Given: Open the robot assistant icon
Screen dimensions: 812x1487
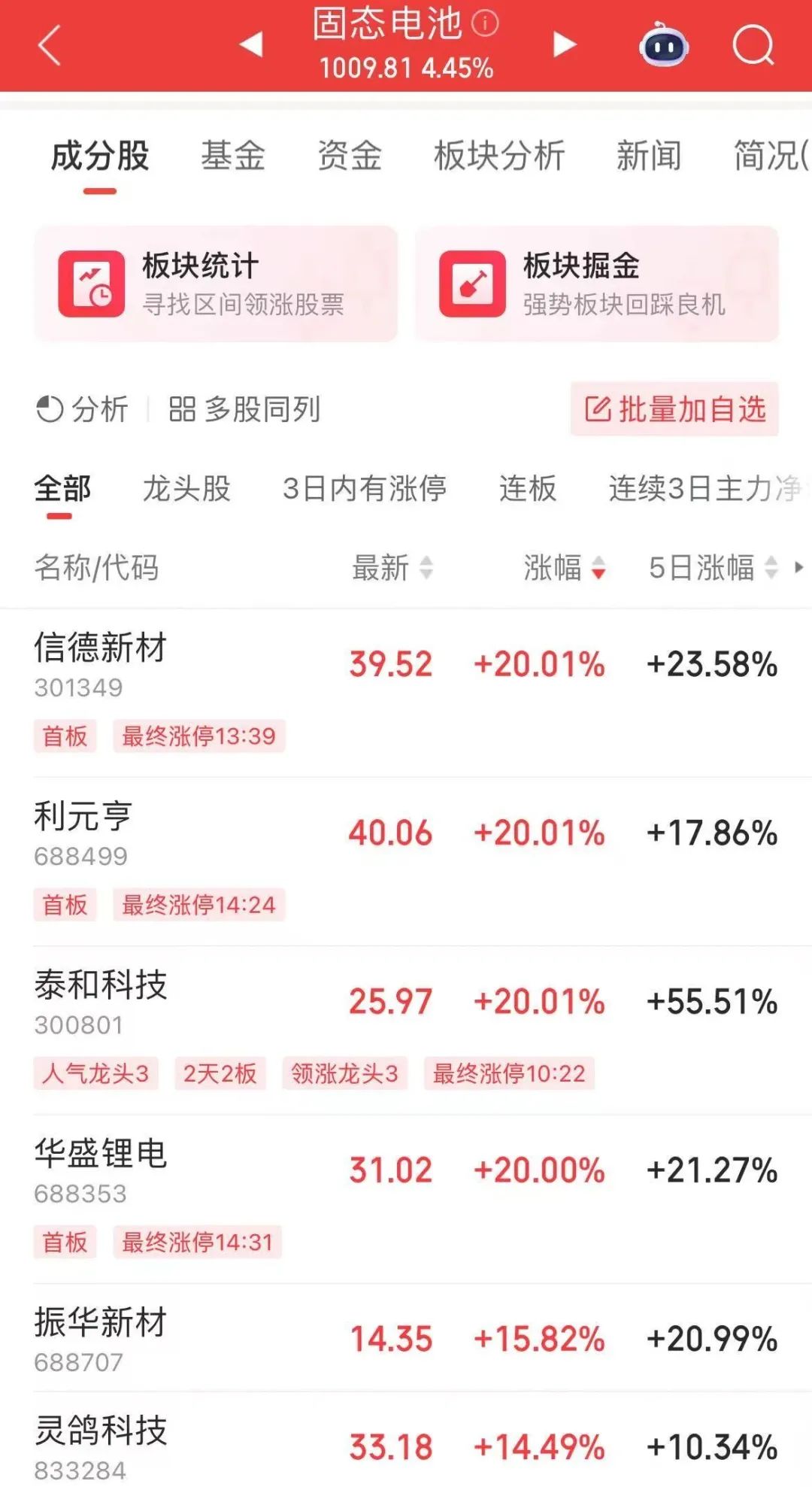Looking at the screenshot, I should click(x=664, y=46).
